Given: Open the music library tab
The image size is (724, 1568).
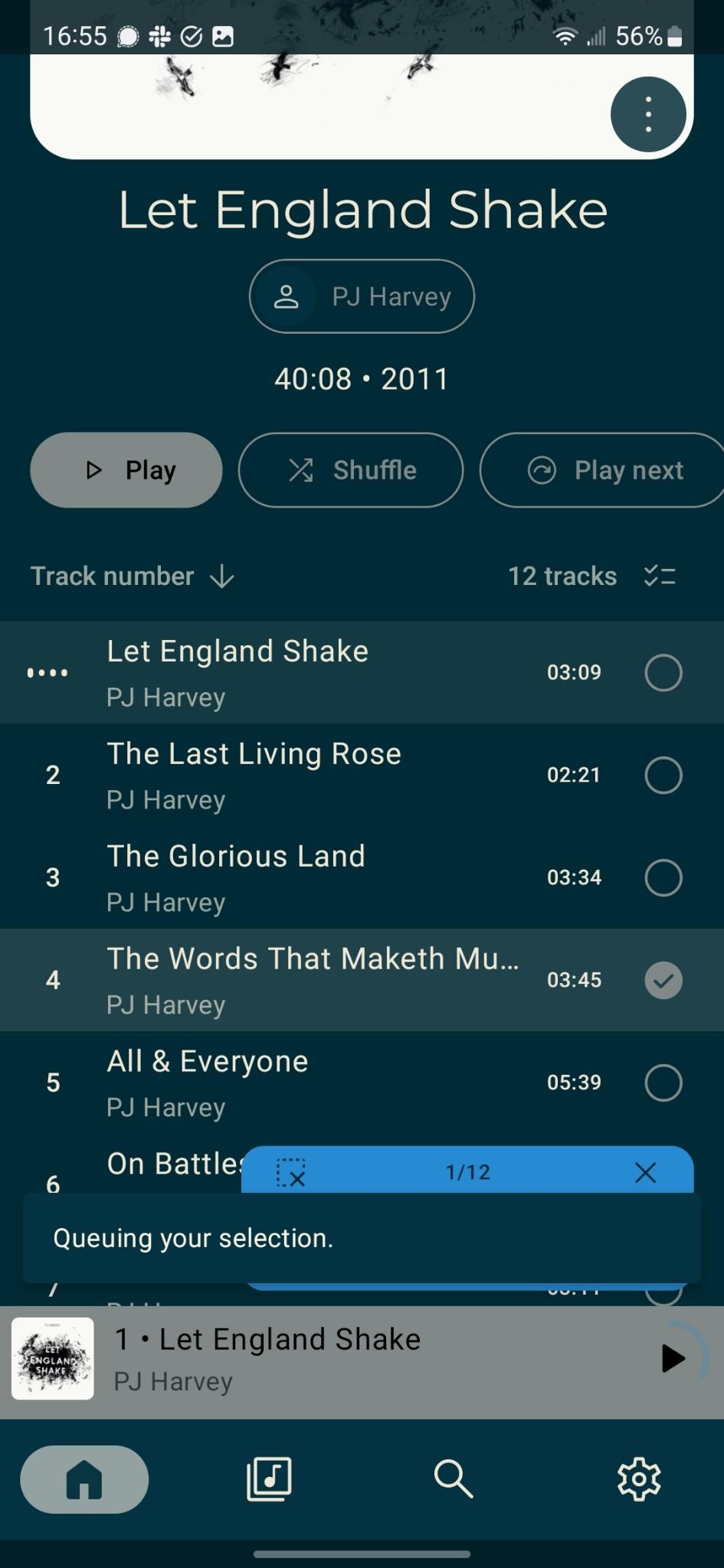Looking at the screenshot, I should [x=269, y=1479].
